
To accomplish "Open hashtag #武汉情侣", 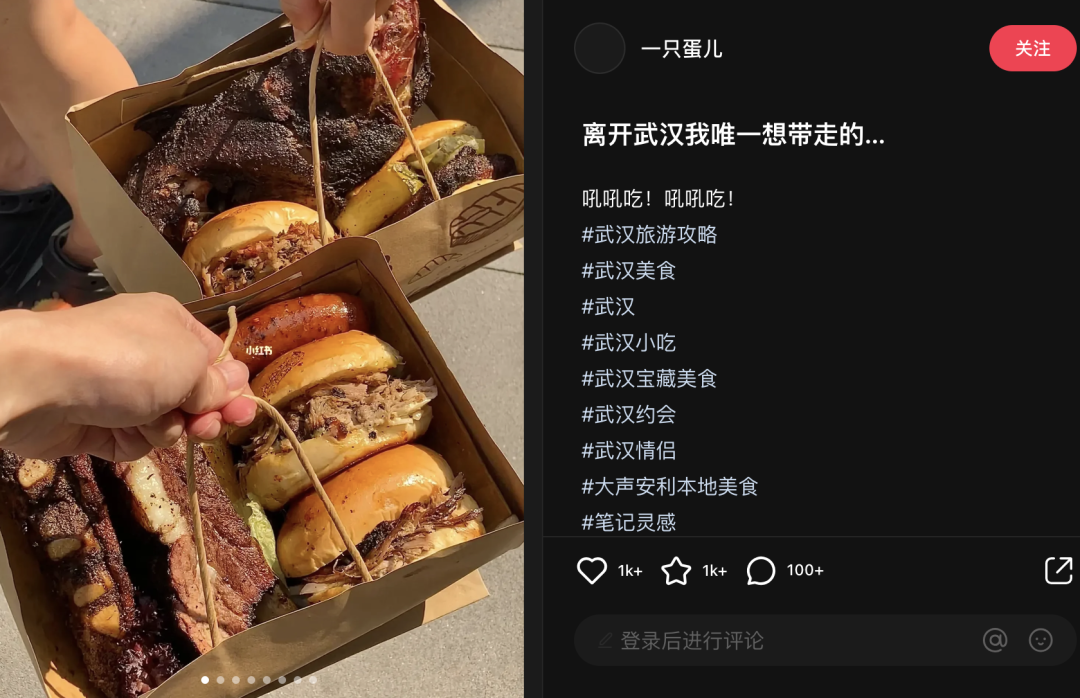I will tap(629, 451).
